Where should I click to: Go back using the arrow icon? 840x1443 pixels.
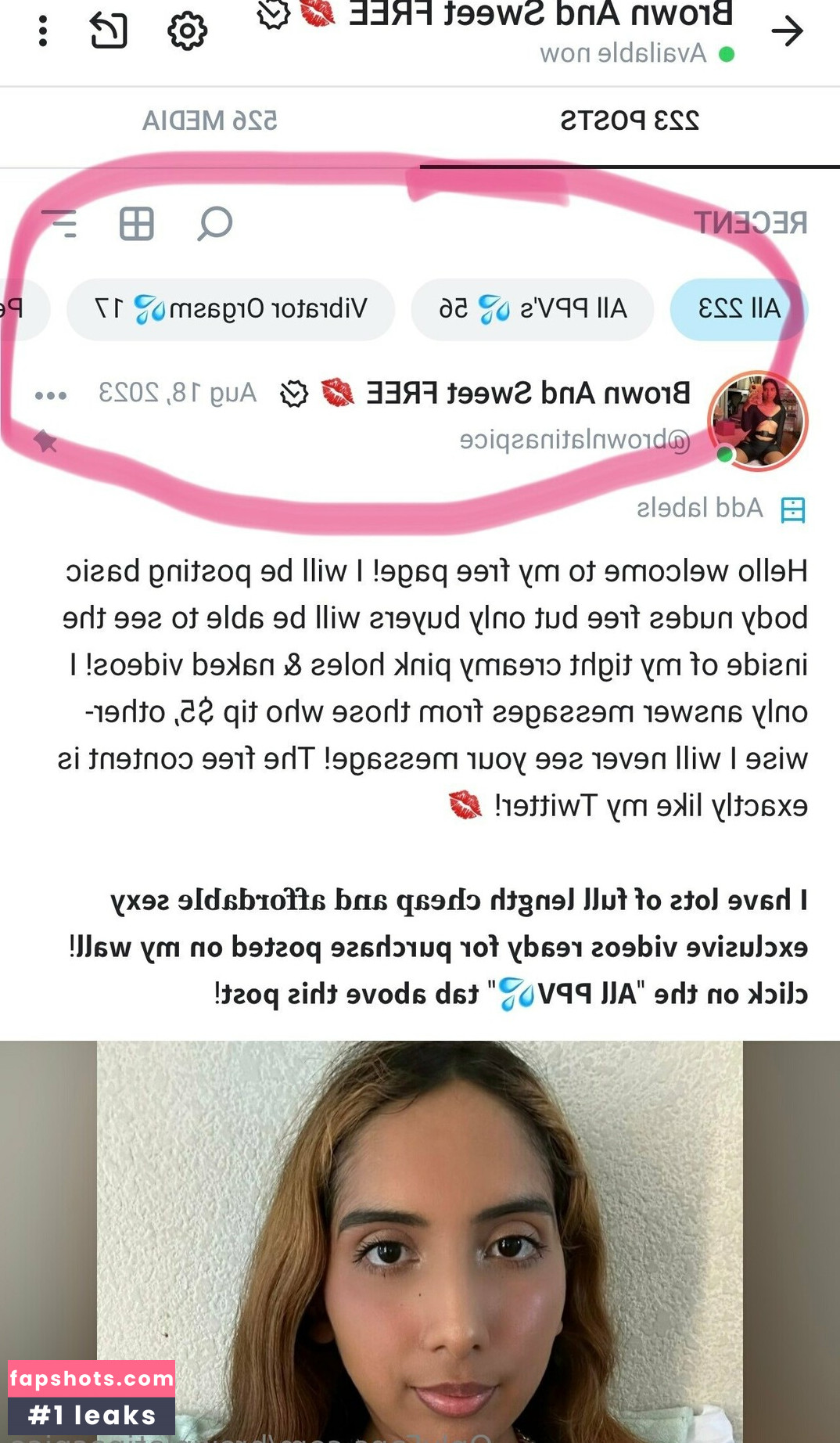point(786,31)
